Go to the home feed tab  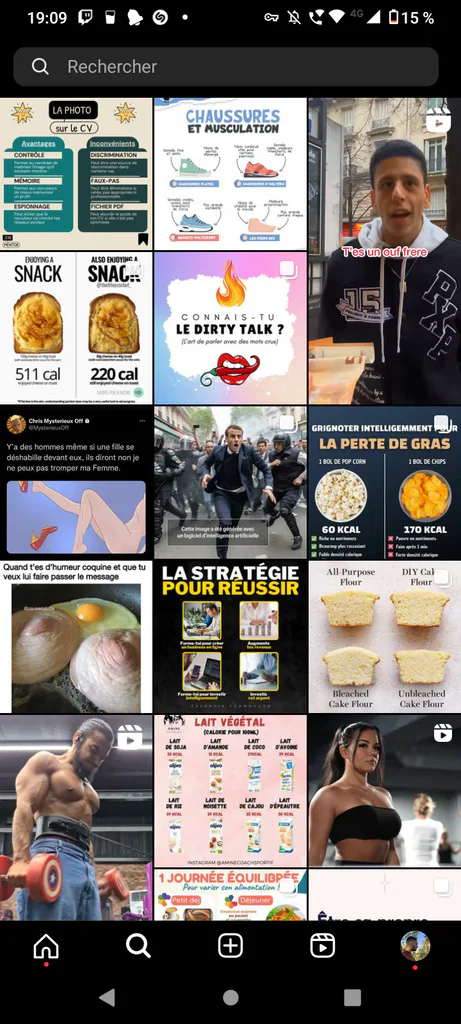point(46,945)
